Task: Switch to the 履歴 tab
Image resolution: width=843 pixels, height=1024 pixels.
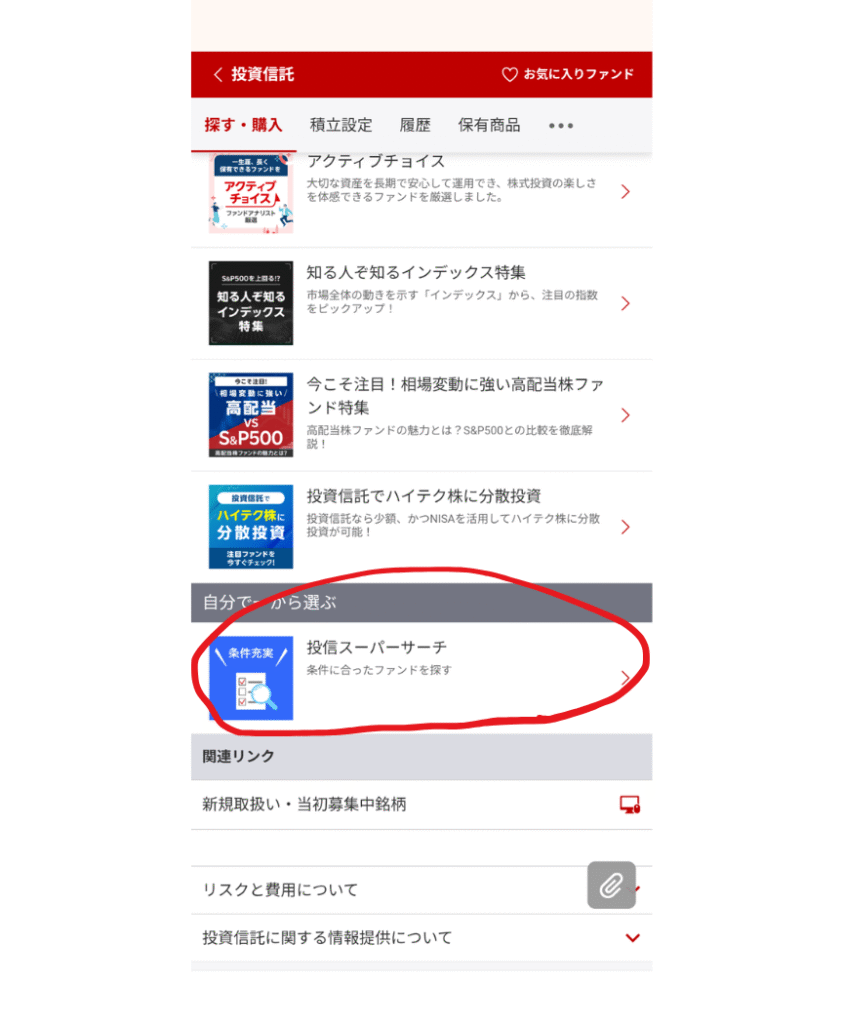Action: (x=415, y=126)
